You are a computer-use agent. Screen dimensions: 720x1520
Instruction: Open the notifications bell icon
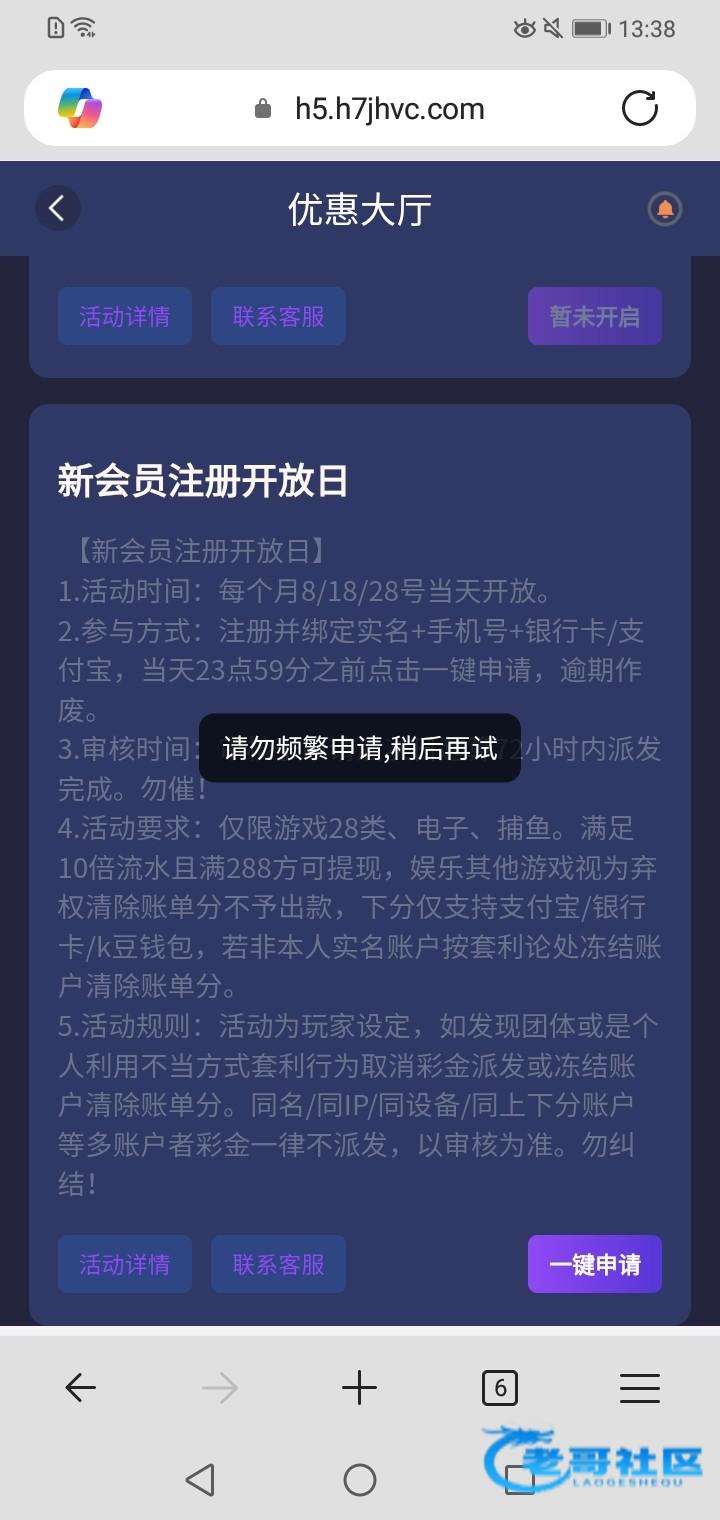tap(665, 209)
